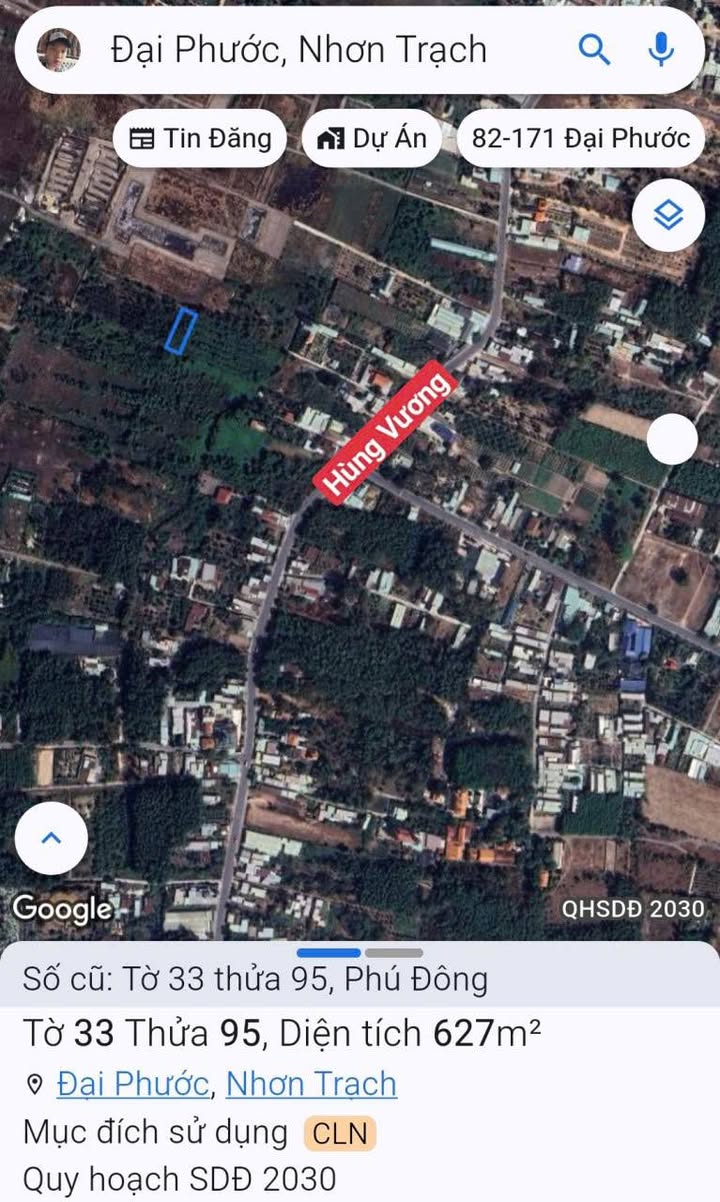The image size is (720, 1202).
Task: Edit the Đại Phước, Nhơn Trạch search text
Action: pyautogui.click(x=298, y=50)
